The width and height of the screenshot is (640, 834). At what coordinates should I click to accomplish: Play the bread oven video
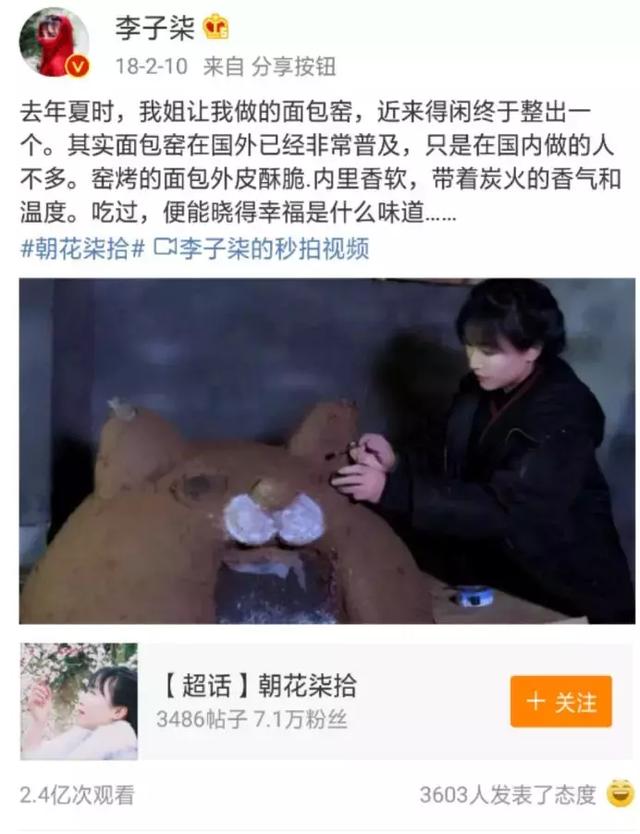tap(327, 450)
